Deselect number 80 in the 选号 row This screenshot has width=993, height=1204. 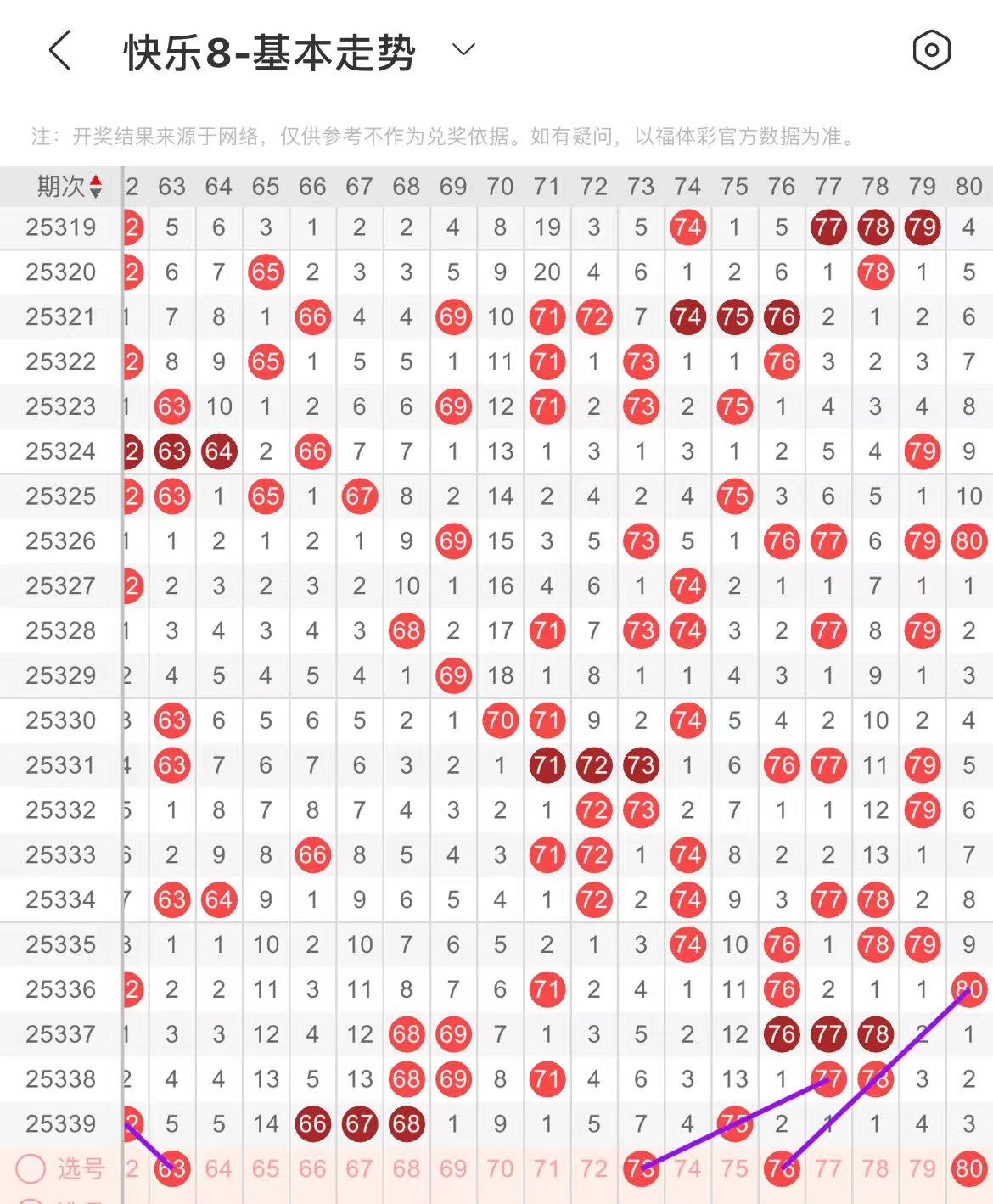pos(968,1168)
